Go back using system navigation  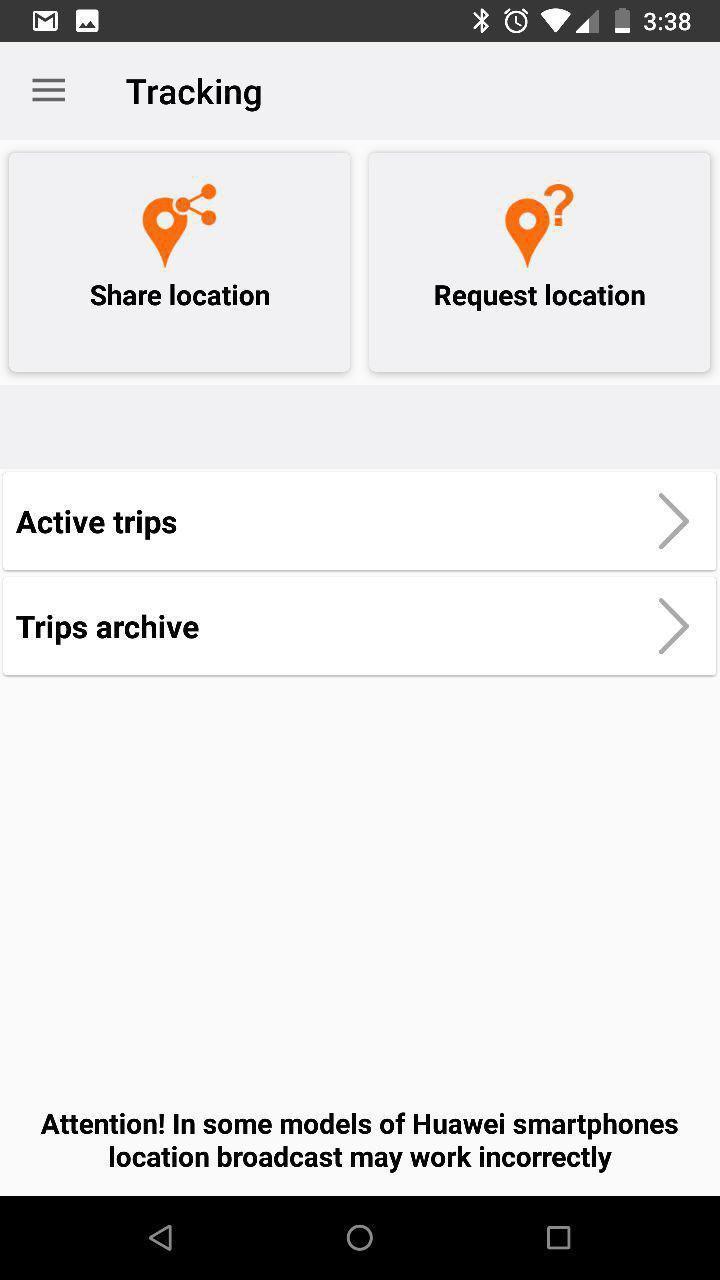click(160, 1237)
